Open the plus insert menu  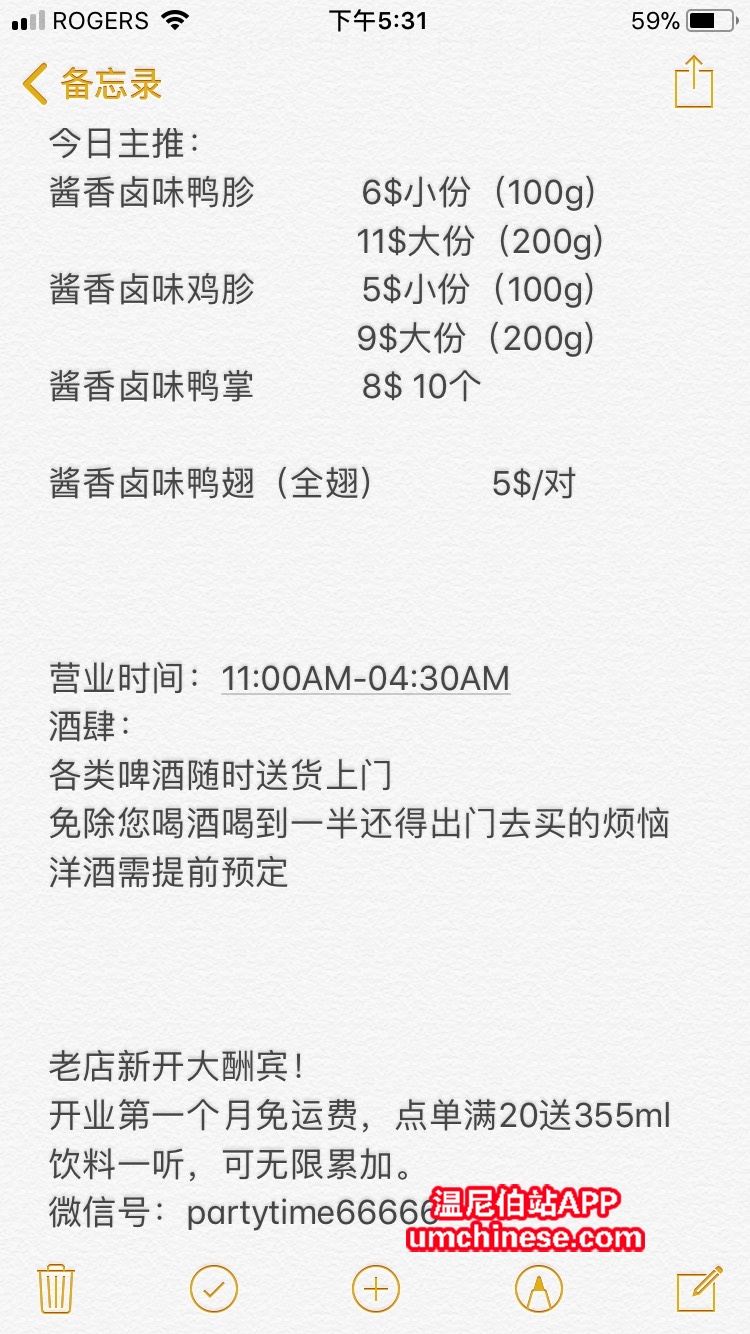376,1288
